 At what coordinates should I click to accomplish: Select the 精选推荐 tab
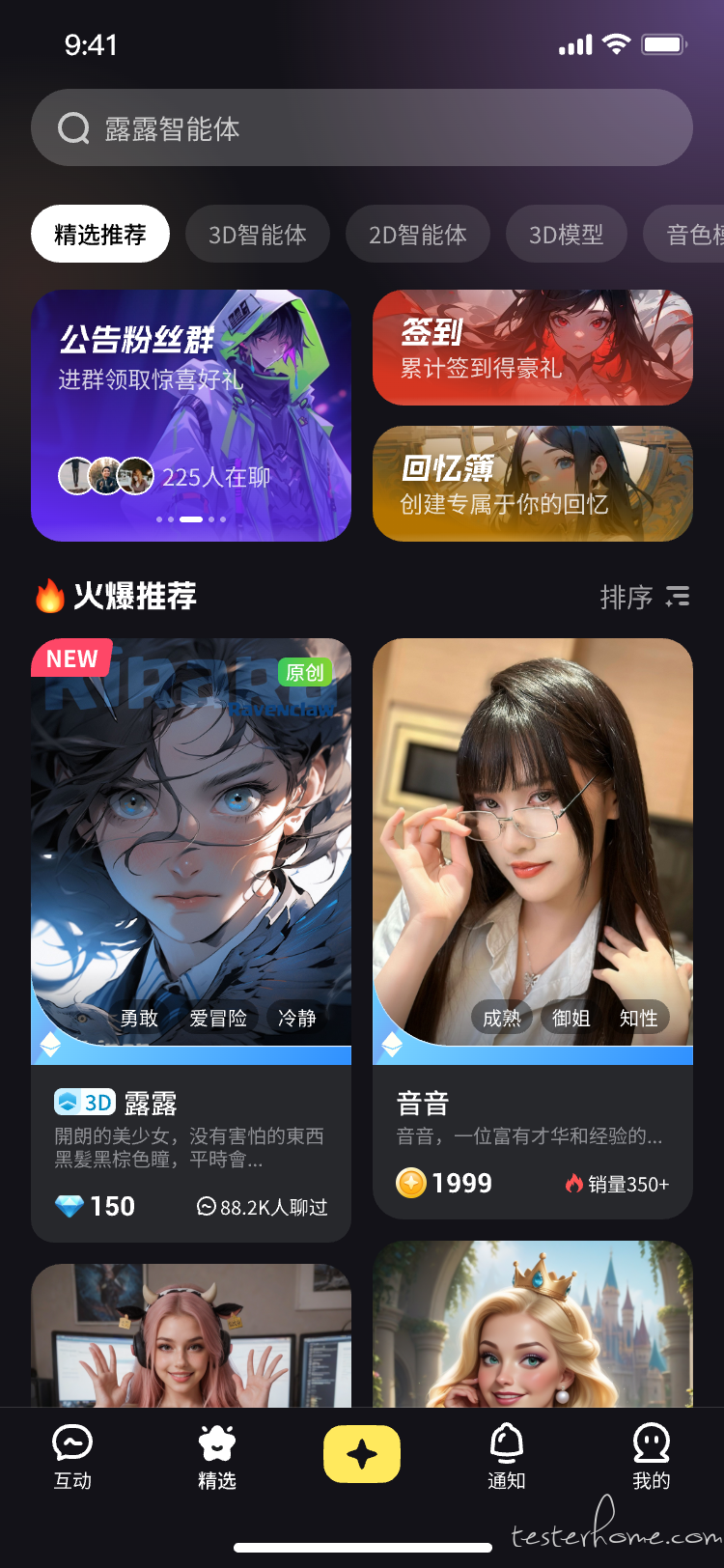point(100,234)
